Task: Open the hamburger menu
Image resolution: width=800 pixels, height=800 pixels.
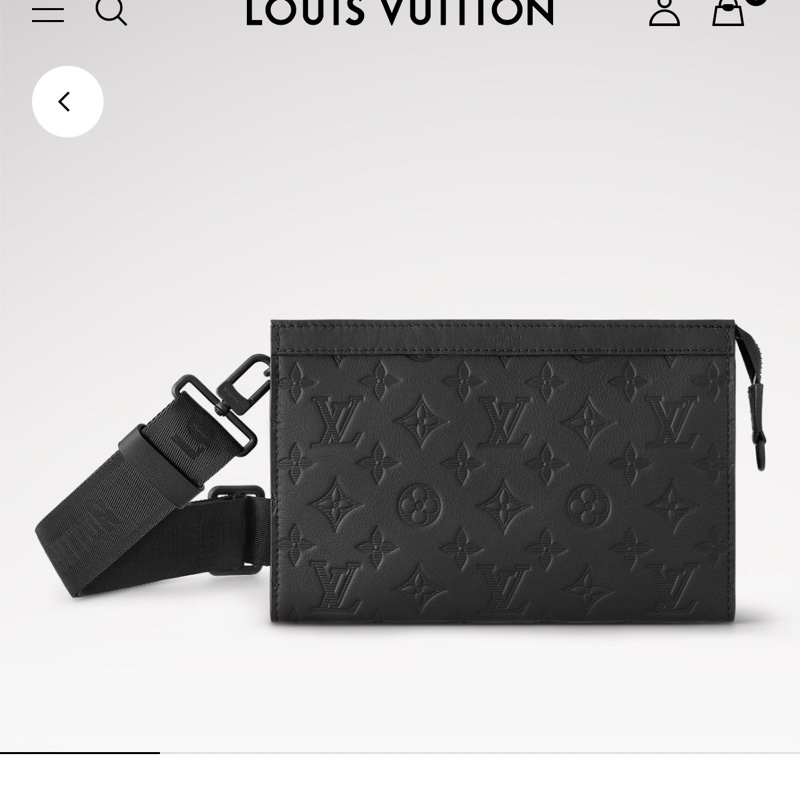Action: [x=47, y=13]
